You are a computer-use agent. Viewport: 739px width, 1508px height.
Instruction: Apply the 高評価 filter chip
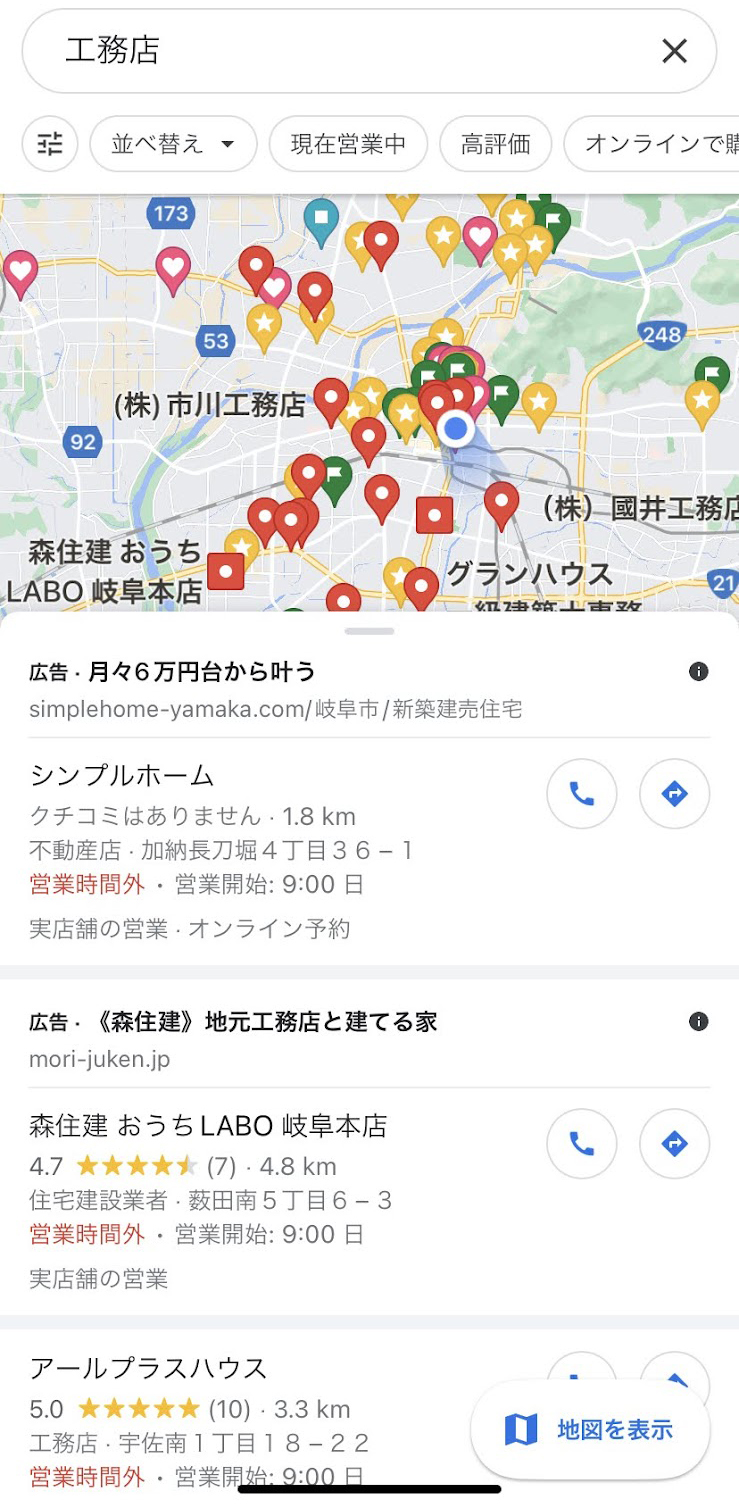tap(496, 144)
